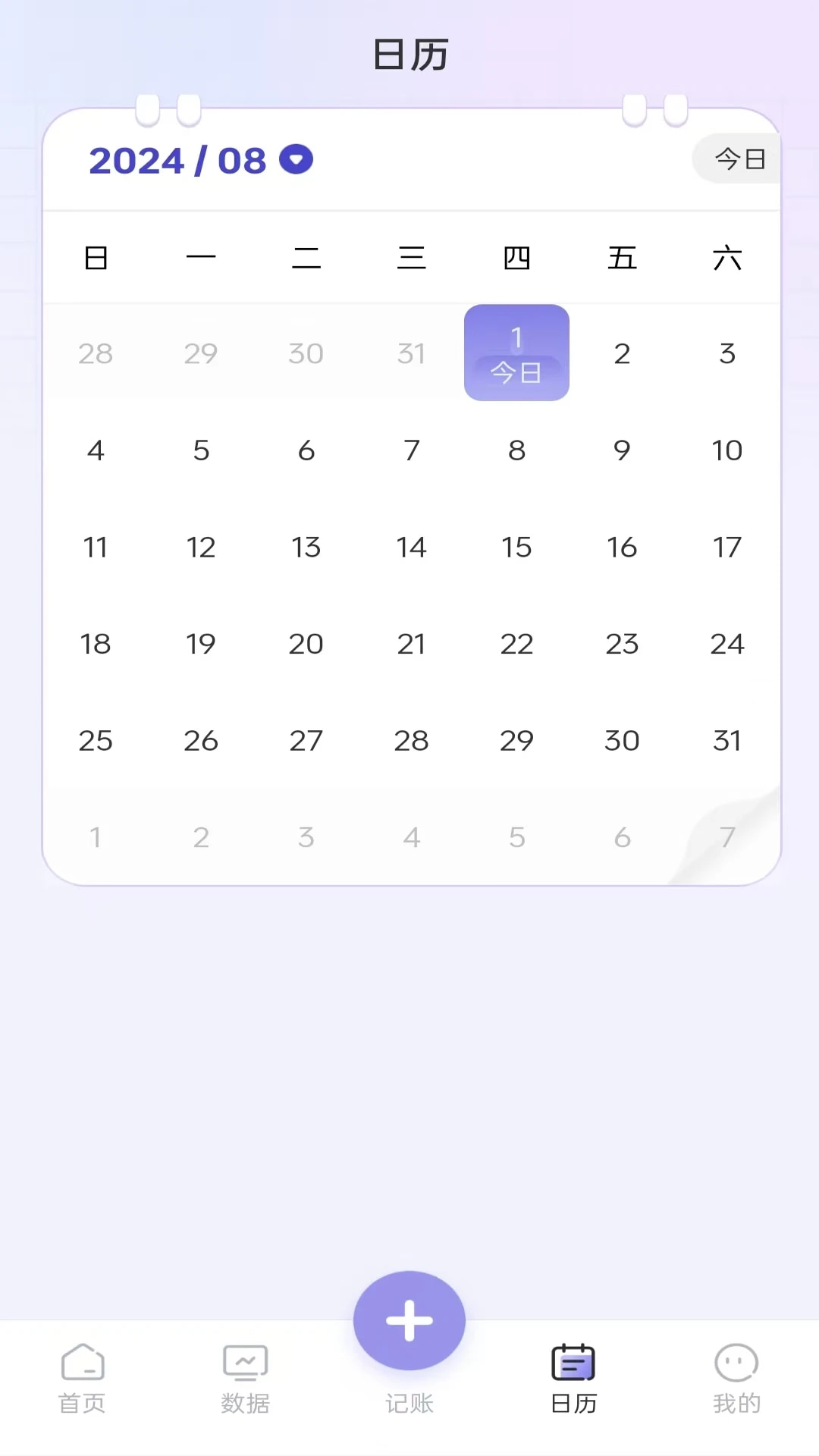The width and height of the screenshot is (819, 1456).
Task: Select August 10 on the calendar
Action: coord(726,450)
